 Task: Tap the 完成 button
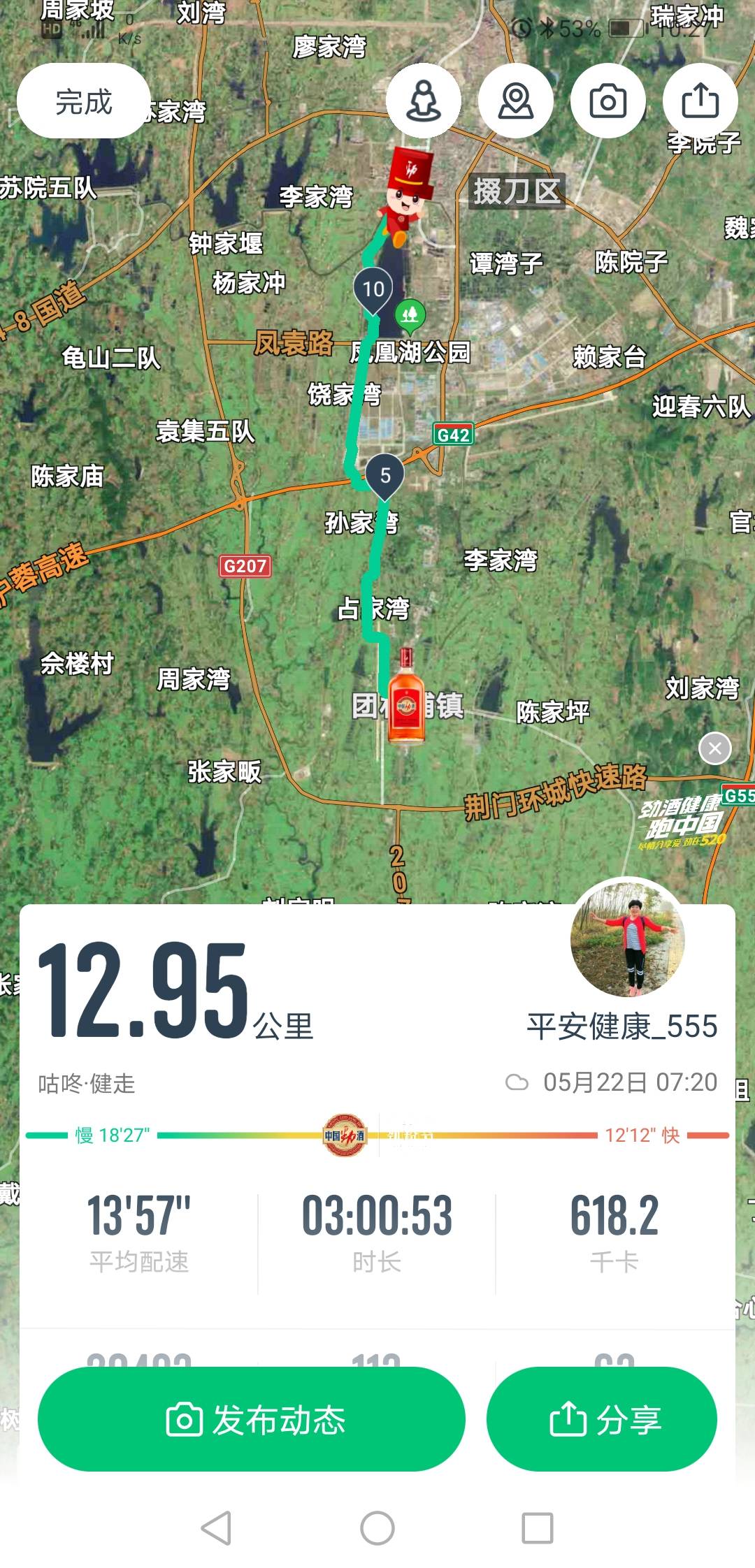point(84,101)
